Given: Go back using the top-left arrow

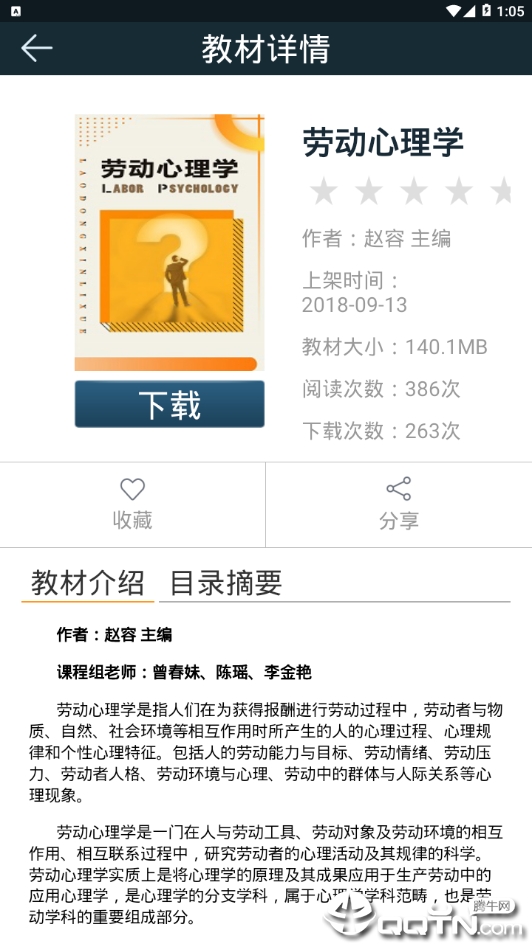Looking at the screenshot, I should tap(37, 48).
